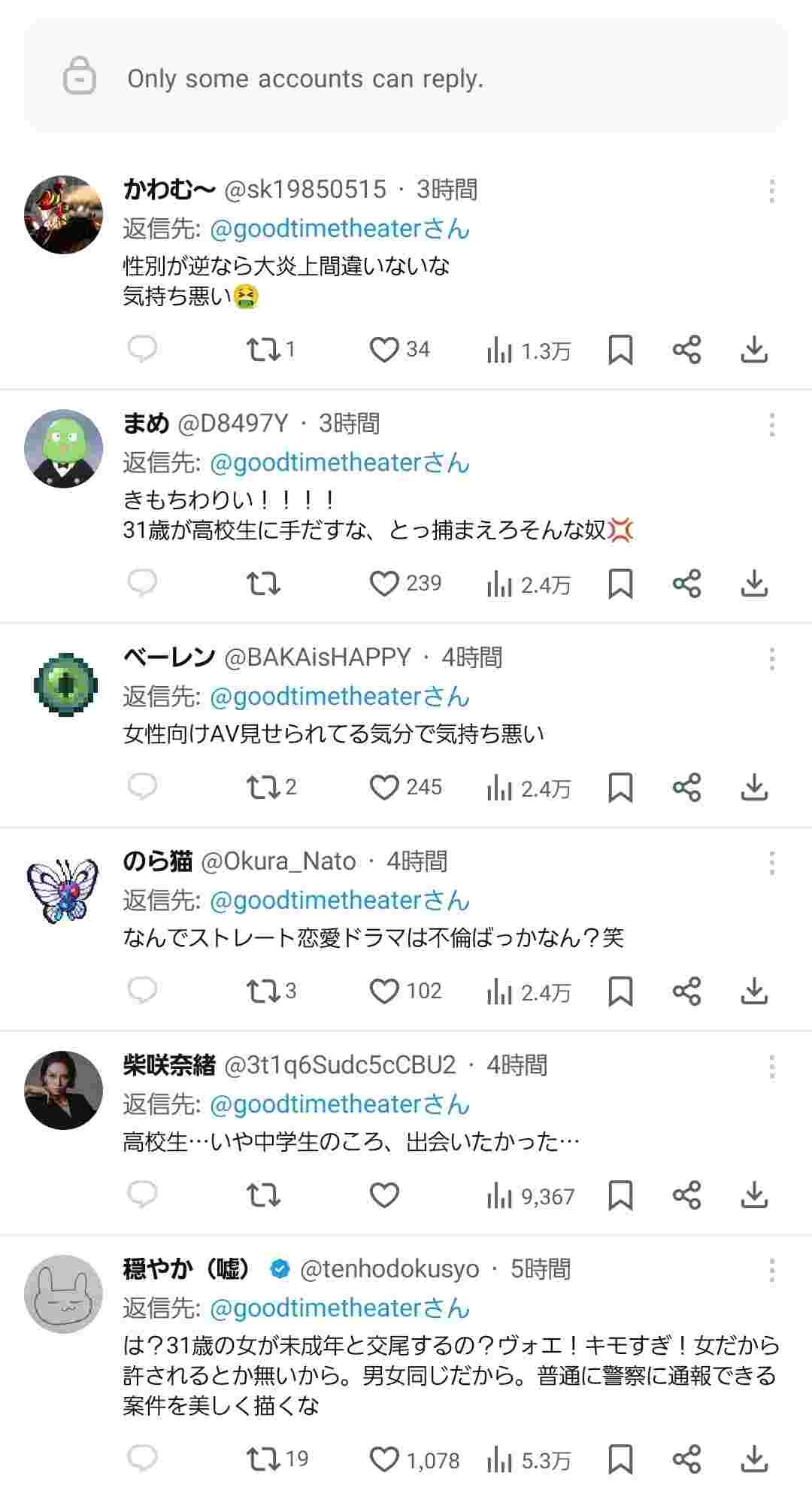Open まめ's profile picture
Screen dimensions: 812x1491
coord(63,448)
